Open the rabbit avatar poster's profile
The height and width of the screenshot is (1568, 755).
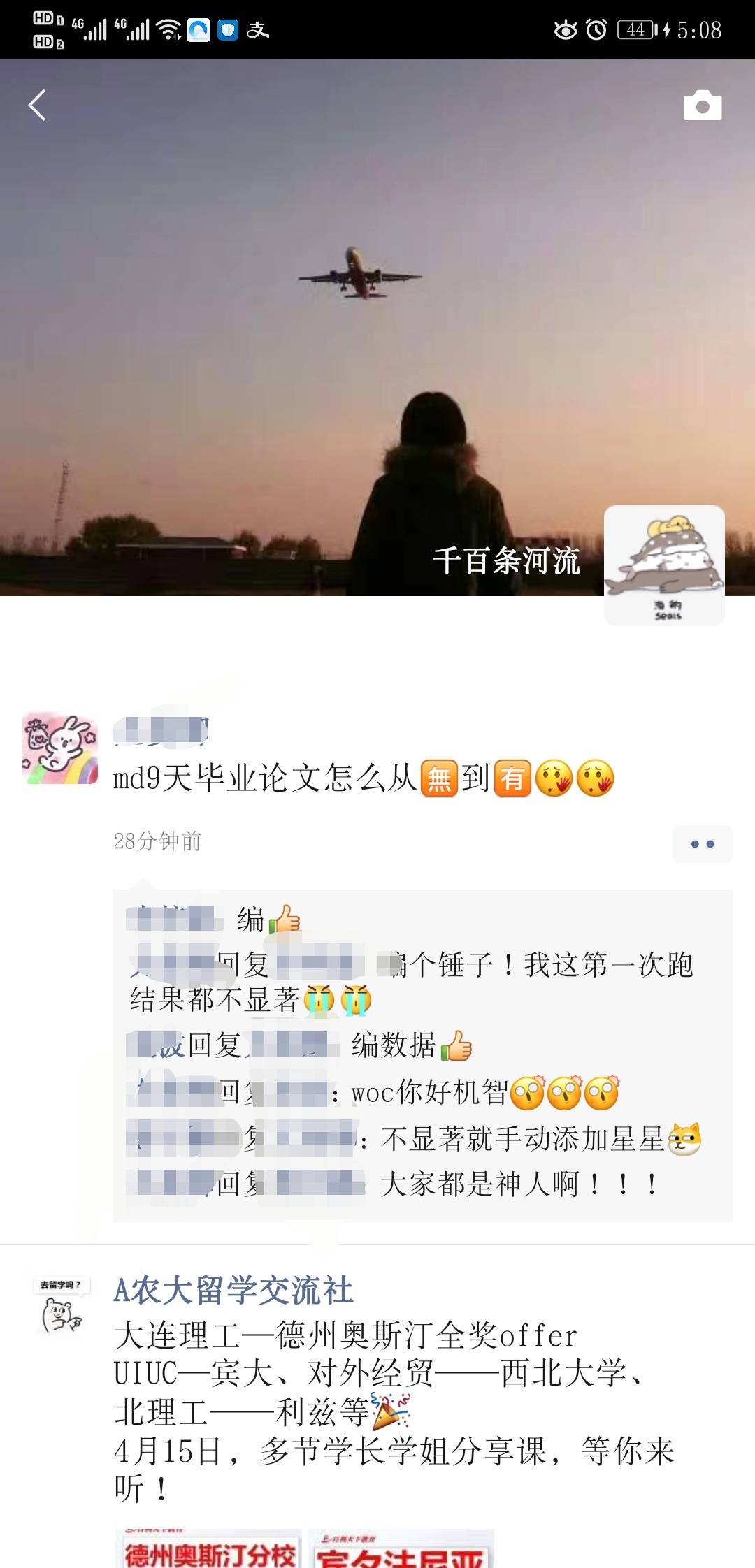[x=60, y=749]
